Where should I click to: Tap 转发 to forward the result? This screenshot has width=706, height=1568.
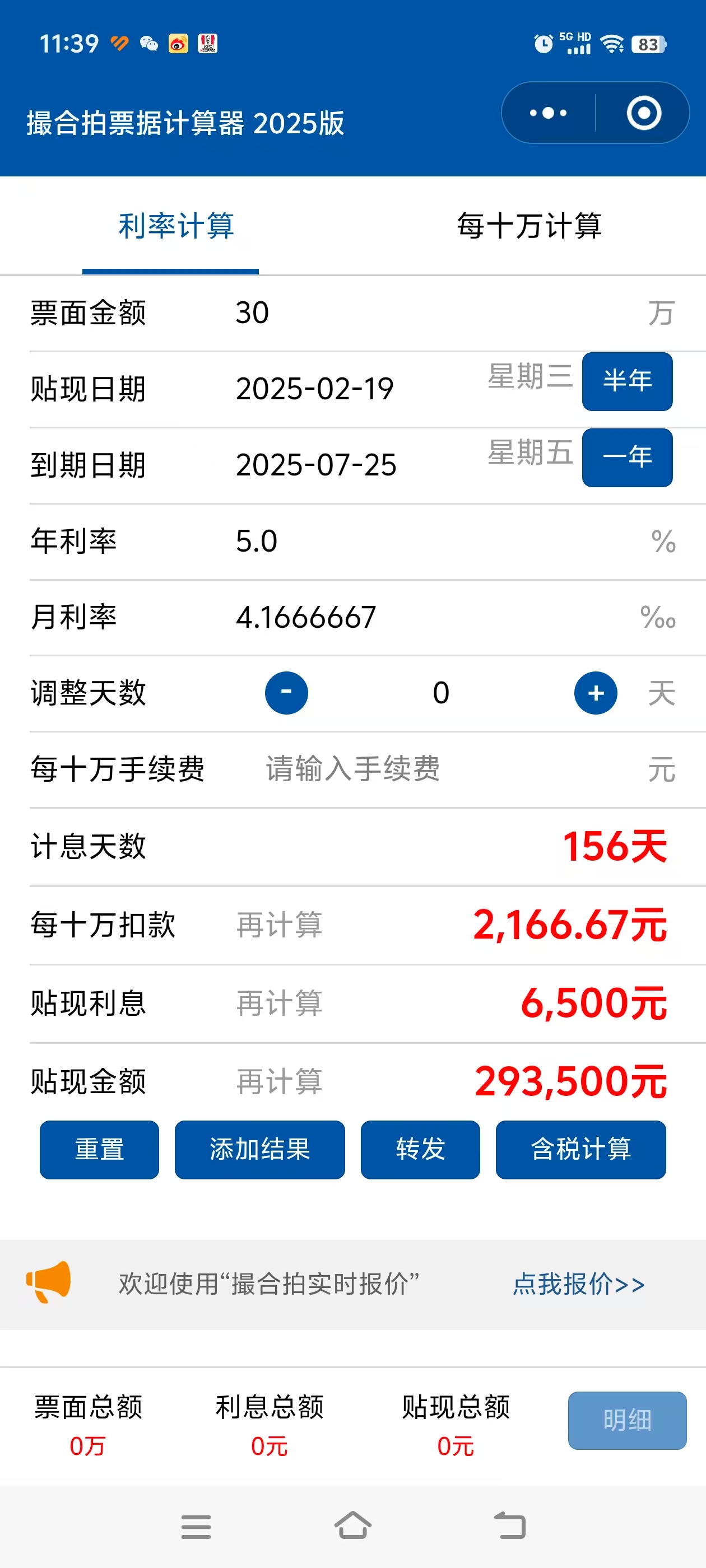pos(420,1149)
